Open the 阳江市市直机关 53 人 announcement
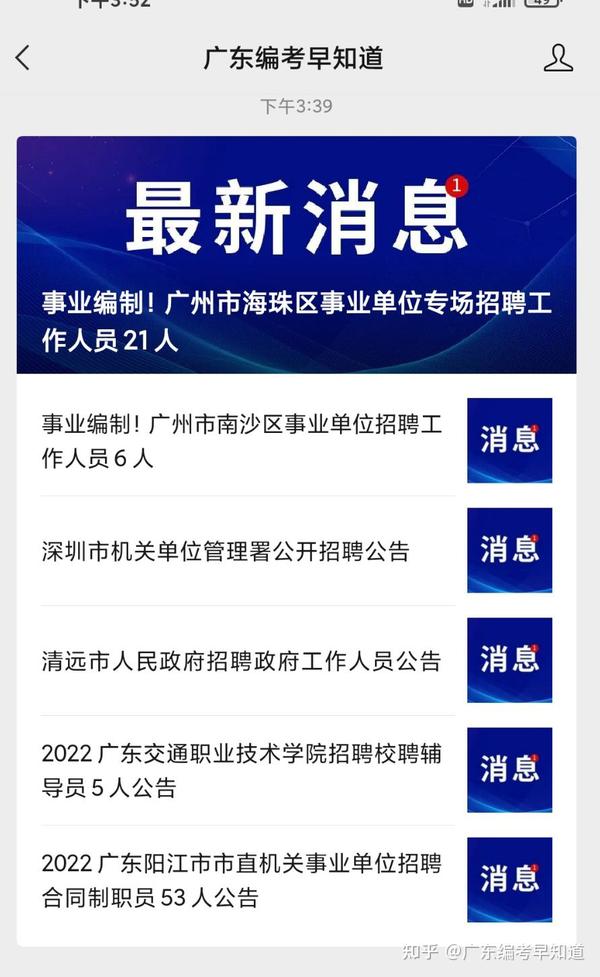Image resolution: width=600 pixels, height=977 pixels. pos(297,880)
